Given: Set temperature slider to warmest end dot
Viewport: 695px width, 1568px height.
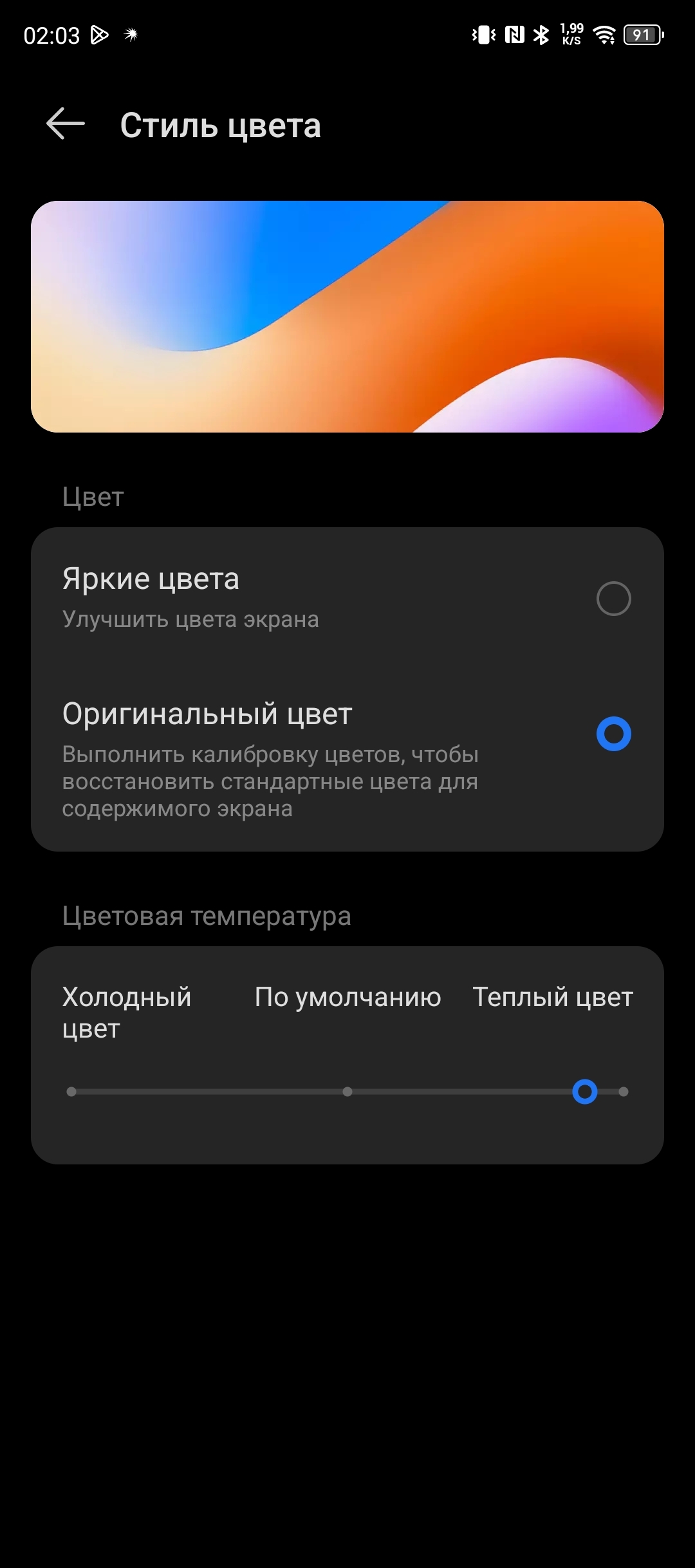Looking at the screenshot, I should (x=623, y=1092).
